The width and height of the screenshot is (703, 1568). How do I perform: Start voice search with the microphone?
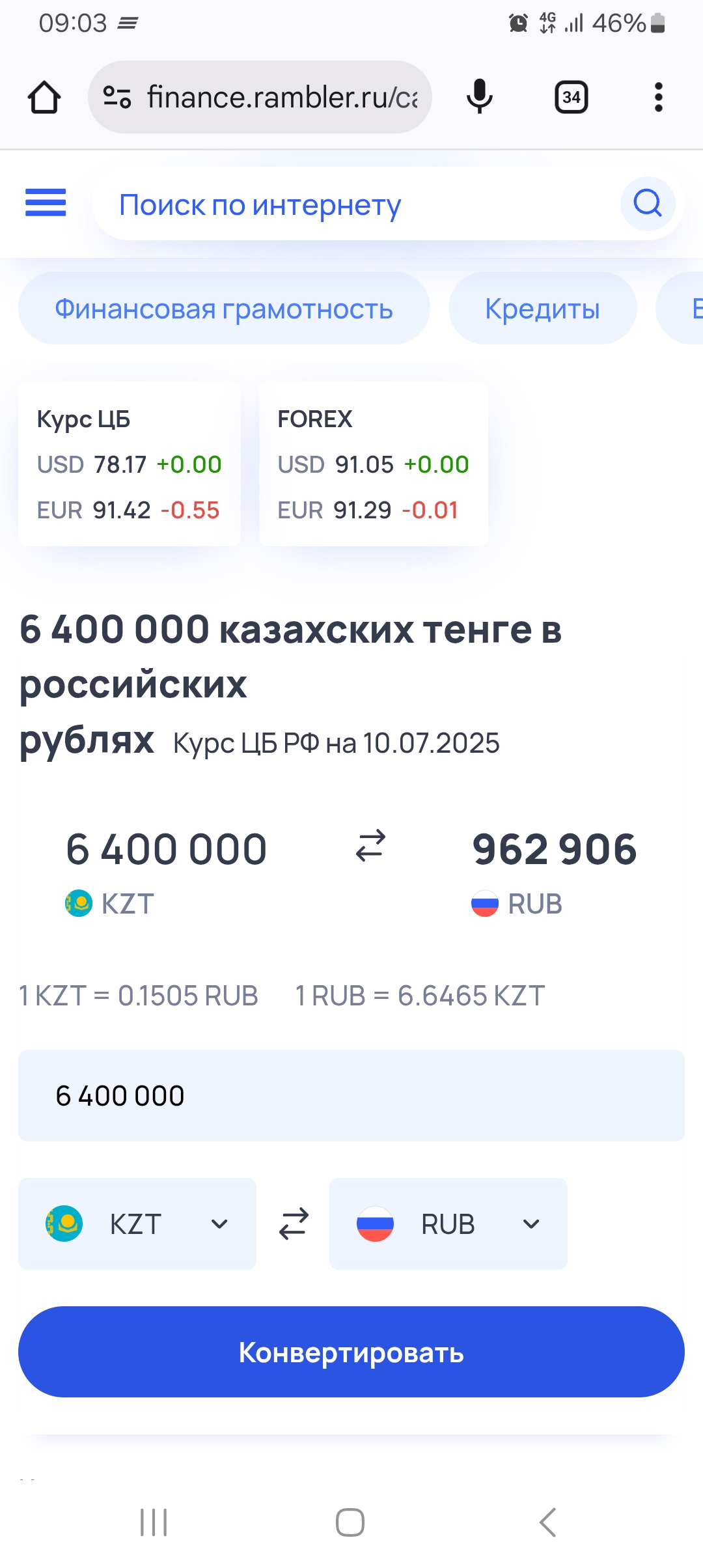[480, 97]
